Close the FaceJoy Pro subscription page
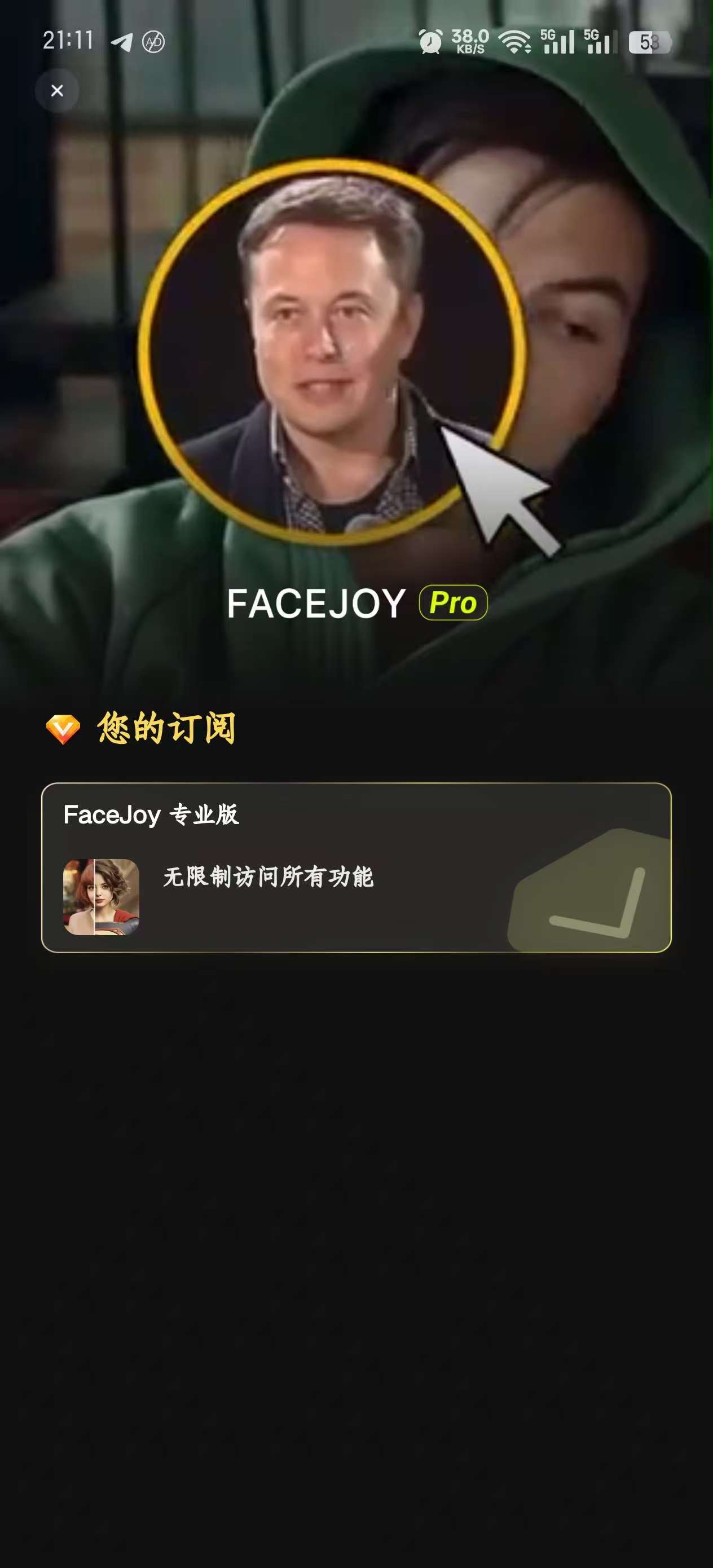This screenshot has width=713, height=1568. click(56, 91)
